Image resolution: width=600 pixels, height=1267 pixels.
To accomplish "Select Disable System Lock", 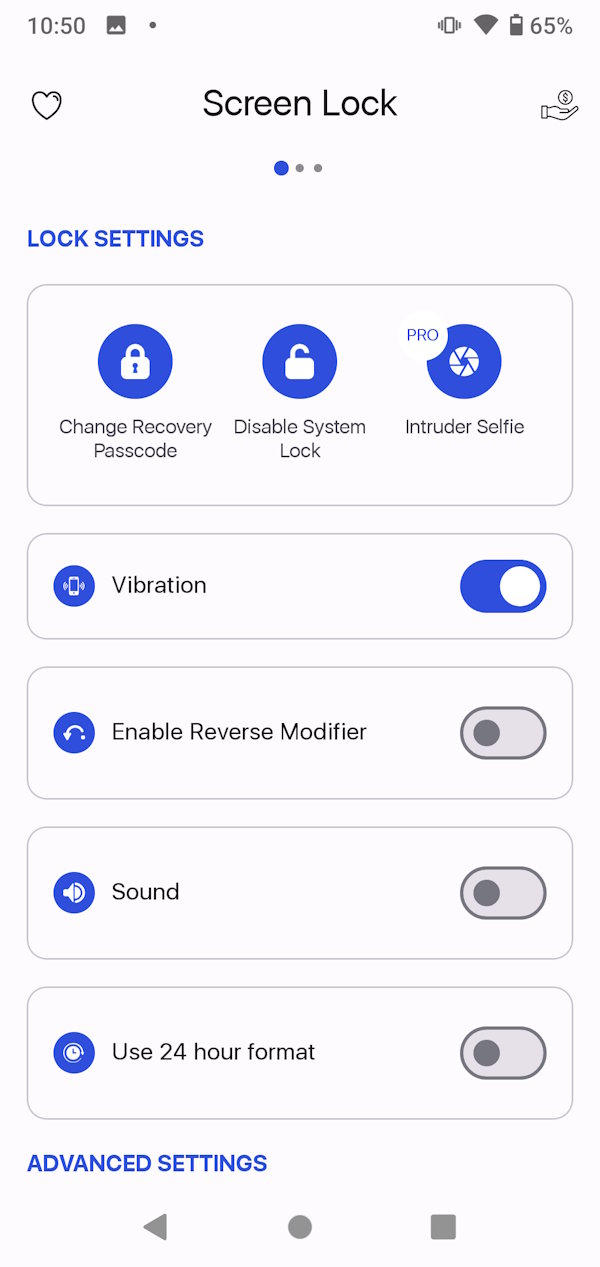I will click(x=299, y=362).
